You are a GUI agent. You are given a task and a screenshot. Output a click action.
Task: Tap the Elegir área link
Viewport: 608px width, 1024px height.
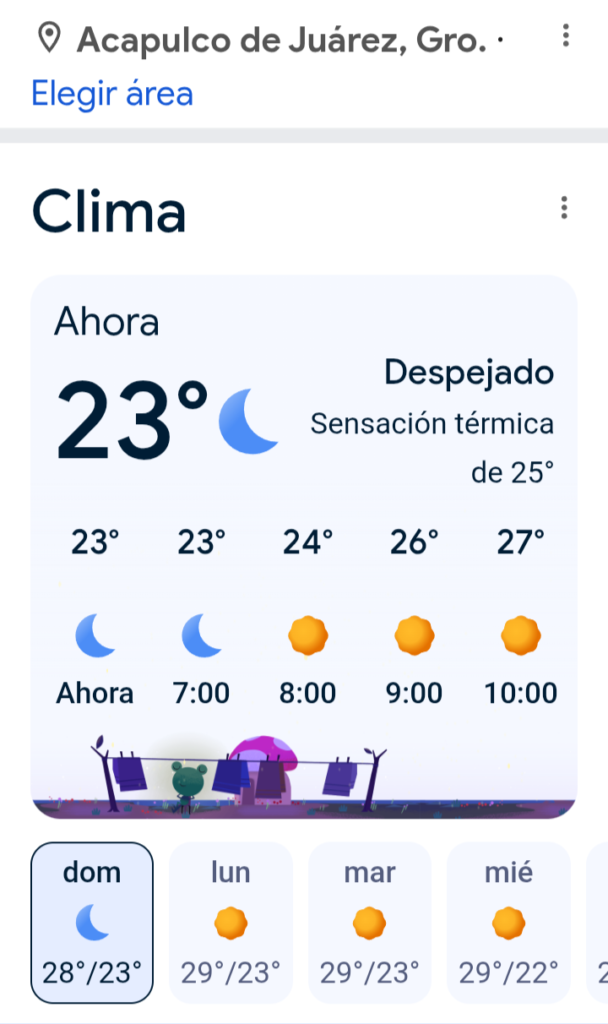112,94
